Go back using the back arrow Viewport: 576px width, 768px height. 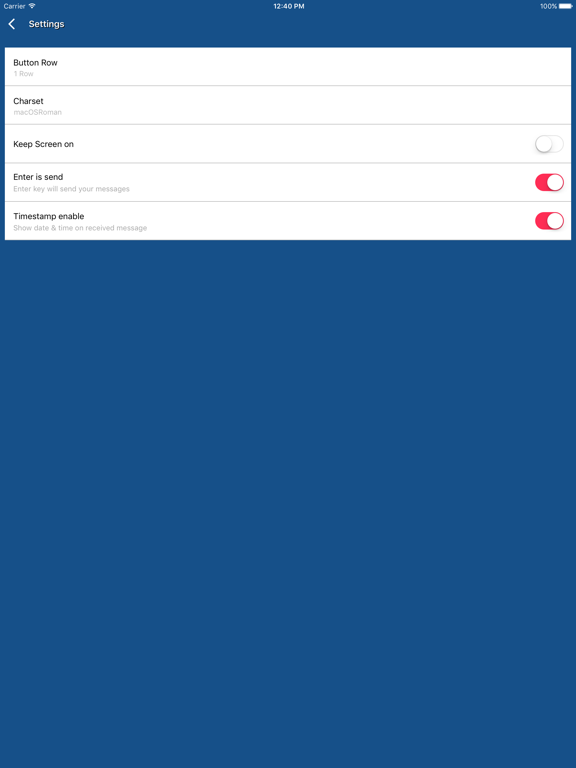click(12, 24)
